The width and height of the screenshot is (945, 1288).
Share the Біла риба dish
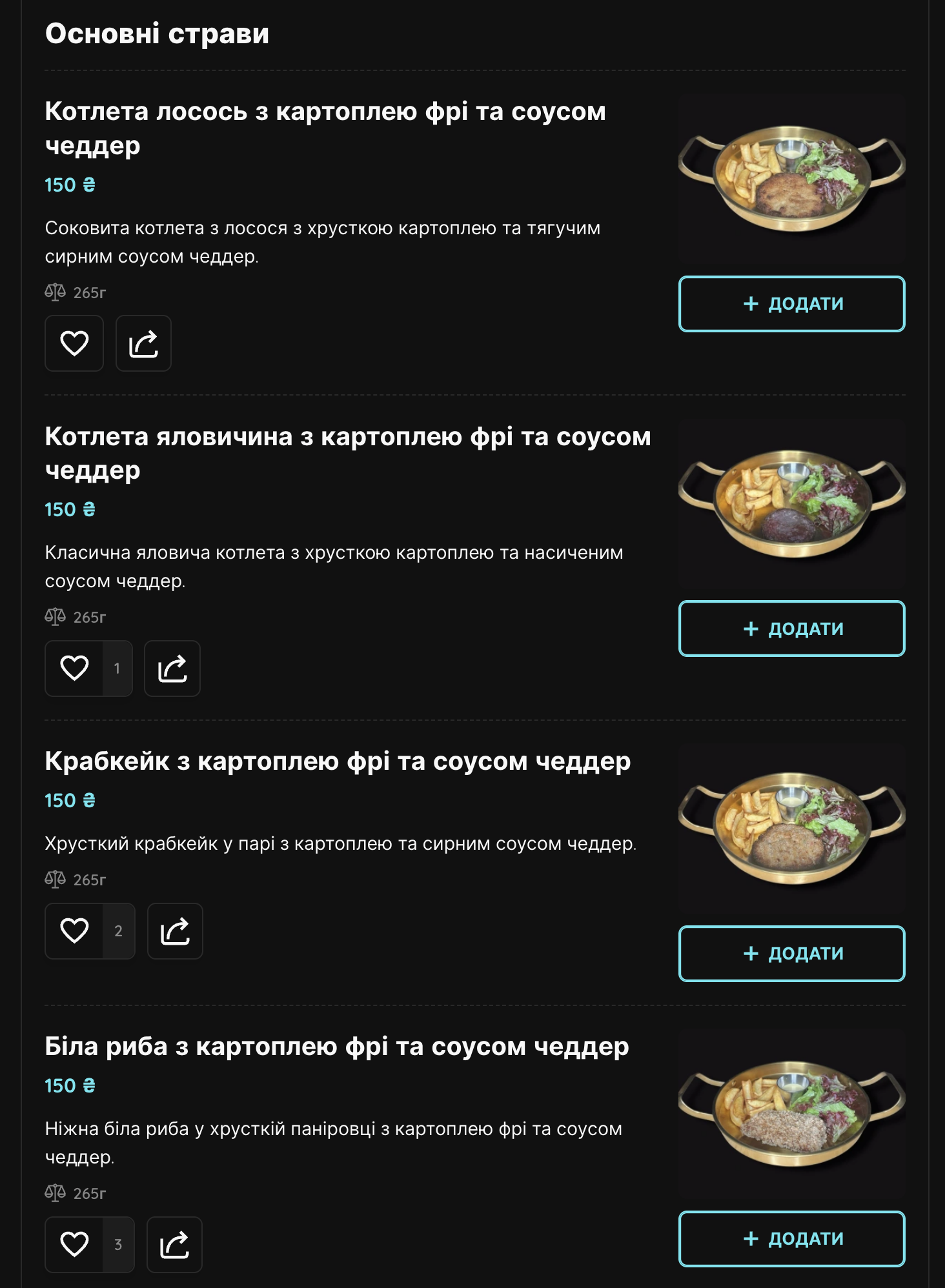tap(174, 1245)
